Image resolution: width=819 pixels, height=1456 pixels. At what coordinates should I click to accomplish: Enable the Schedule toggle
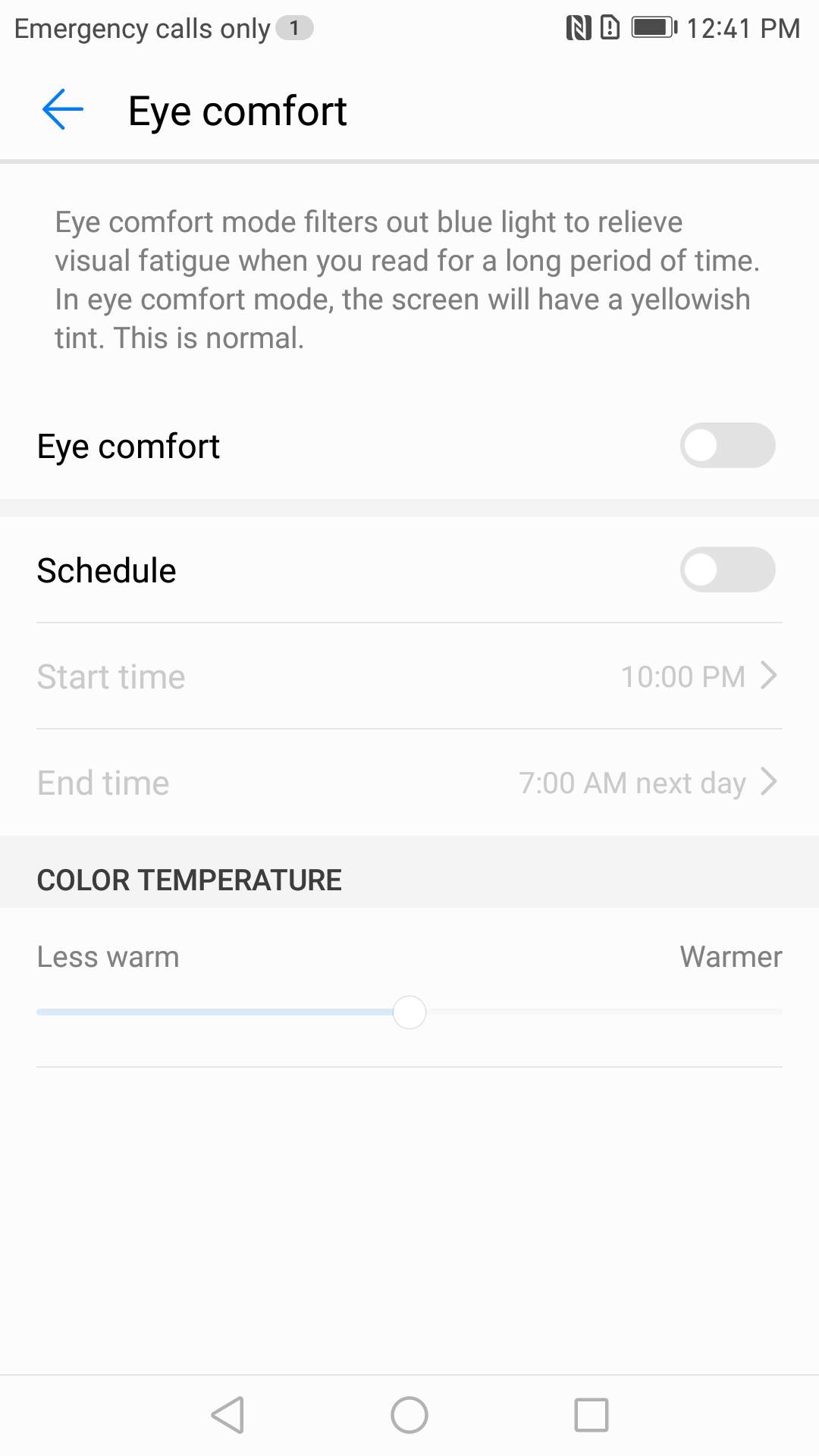pos(726,570)
